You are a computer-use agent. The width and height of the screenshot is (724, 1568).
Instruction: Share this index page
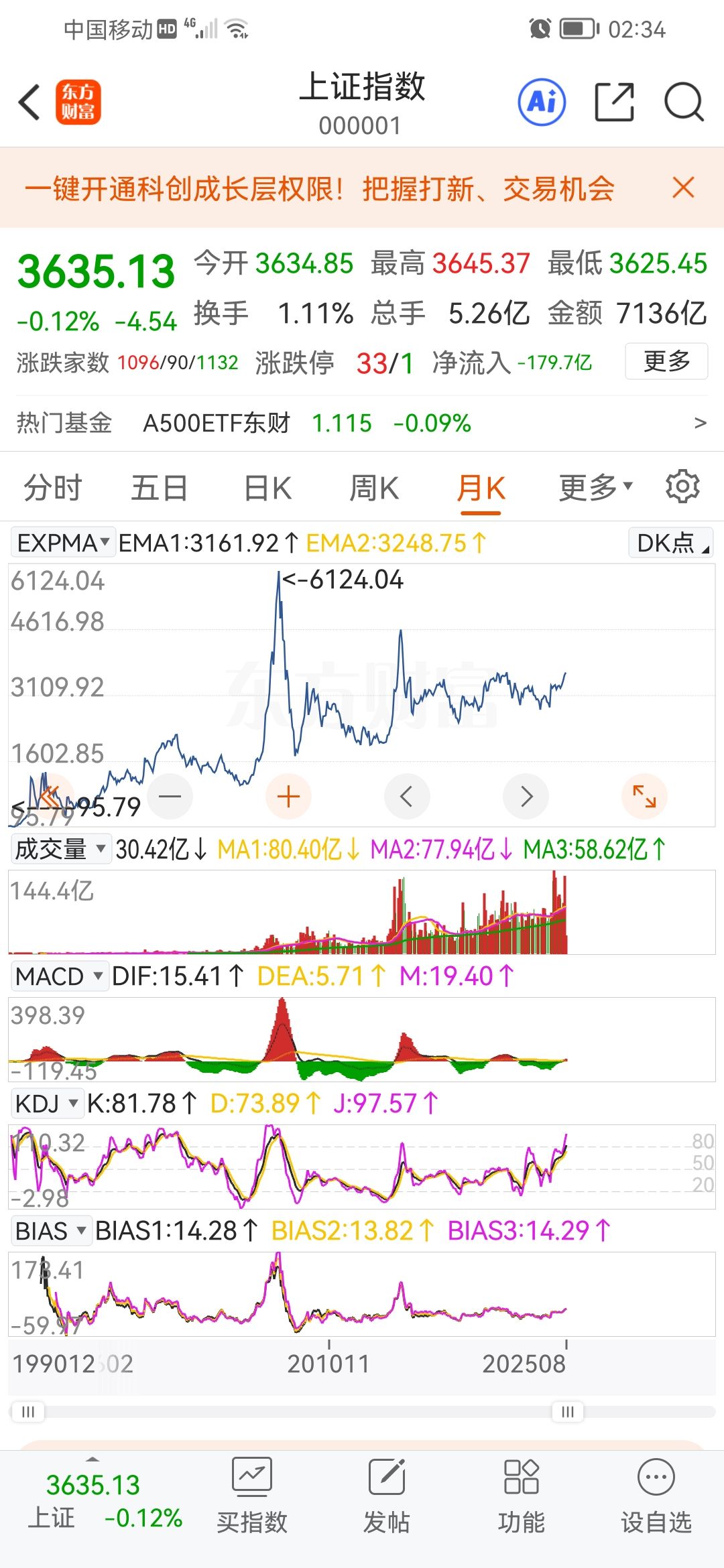pos(615,103)
